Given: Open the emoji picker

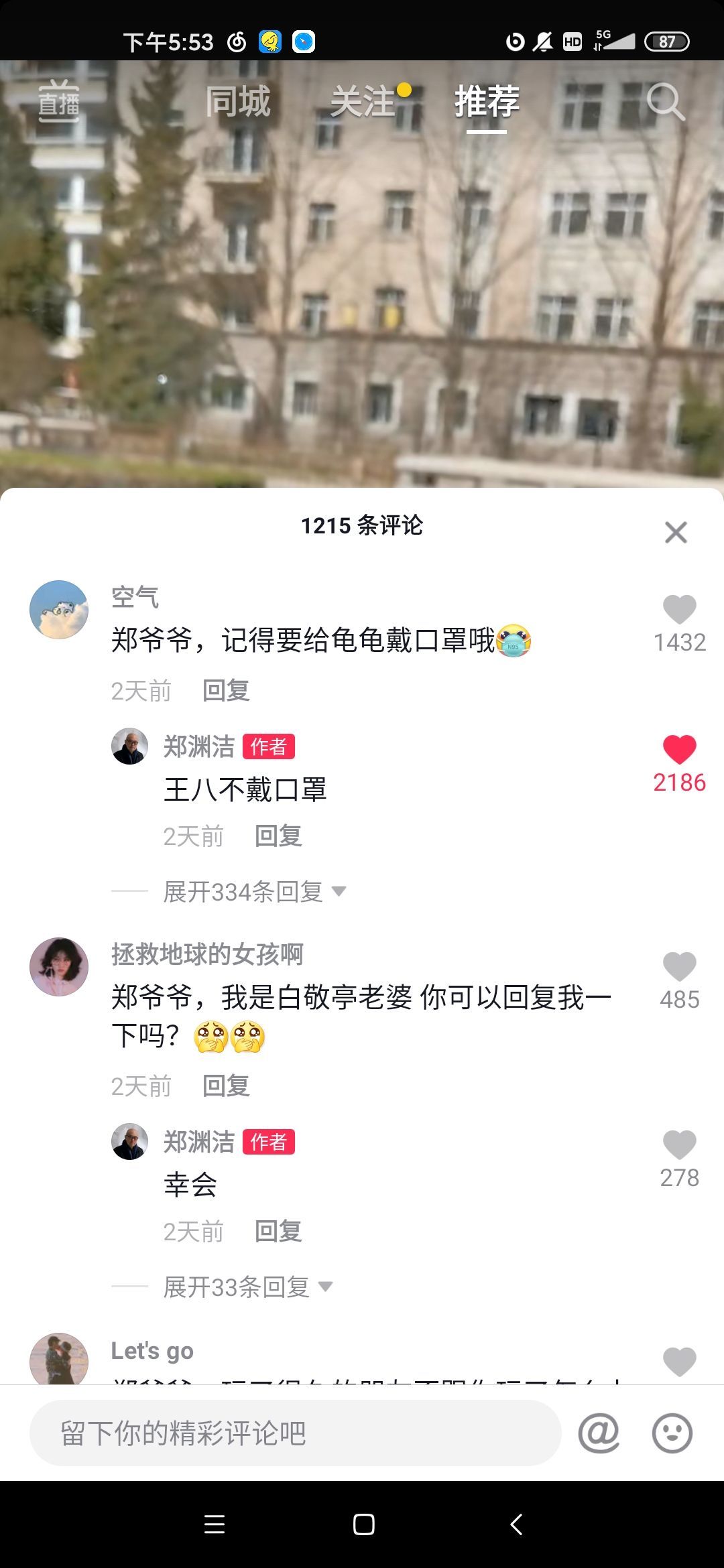Looking at the screenshot, I should click(x=672, y=1433).
